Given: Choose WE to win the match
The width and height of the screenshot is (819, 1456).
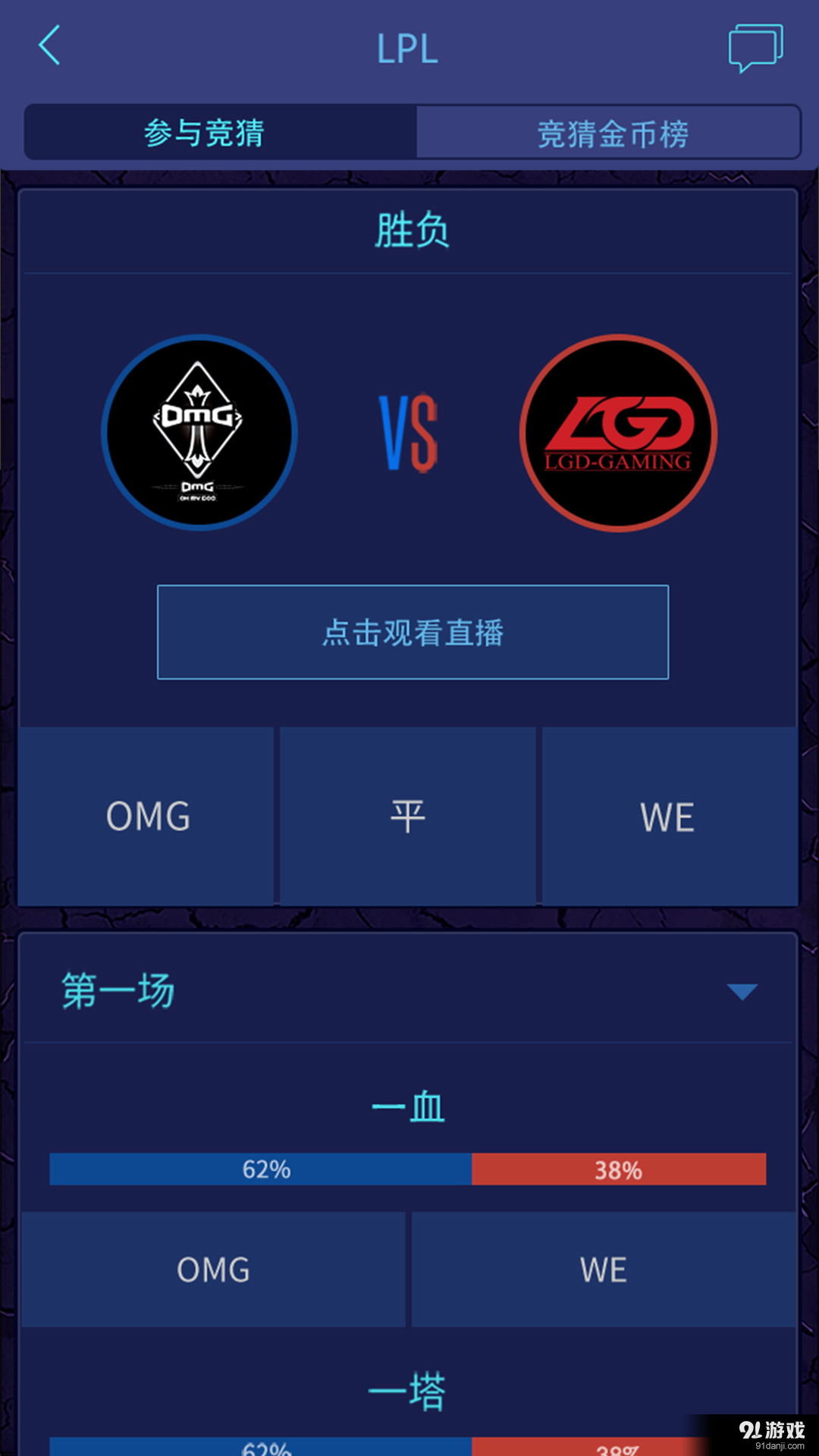Looking at the screenshot, I should click(x=667, y=816).
